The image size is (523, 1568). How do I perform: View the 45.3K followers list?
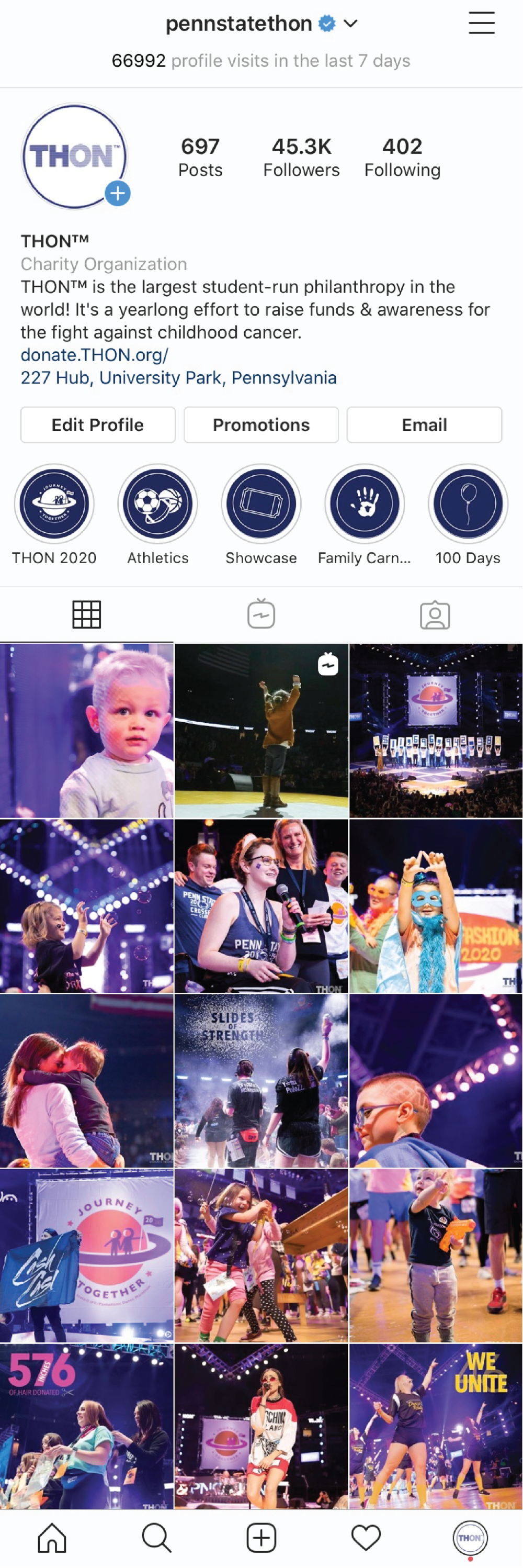pos(301,157)
